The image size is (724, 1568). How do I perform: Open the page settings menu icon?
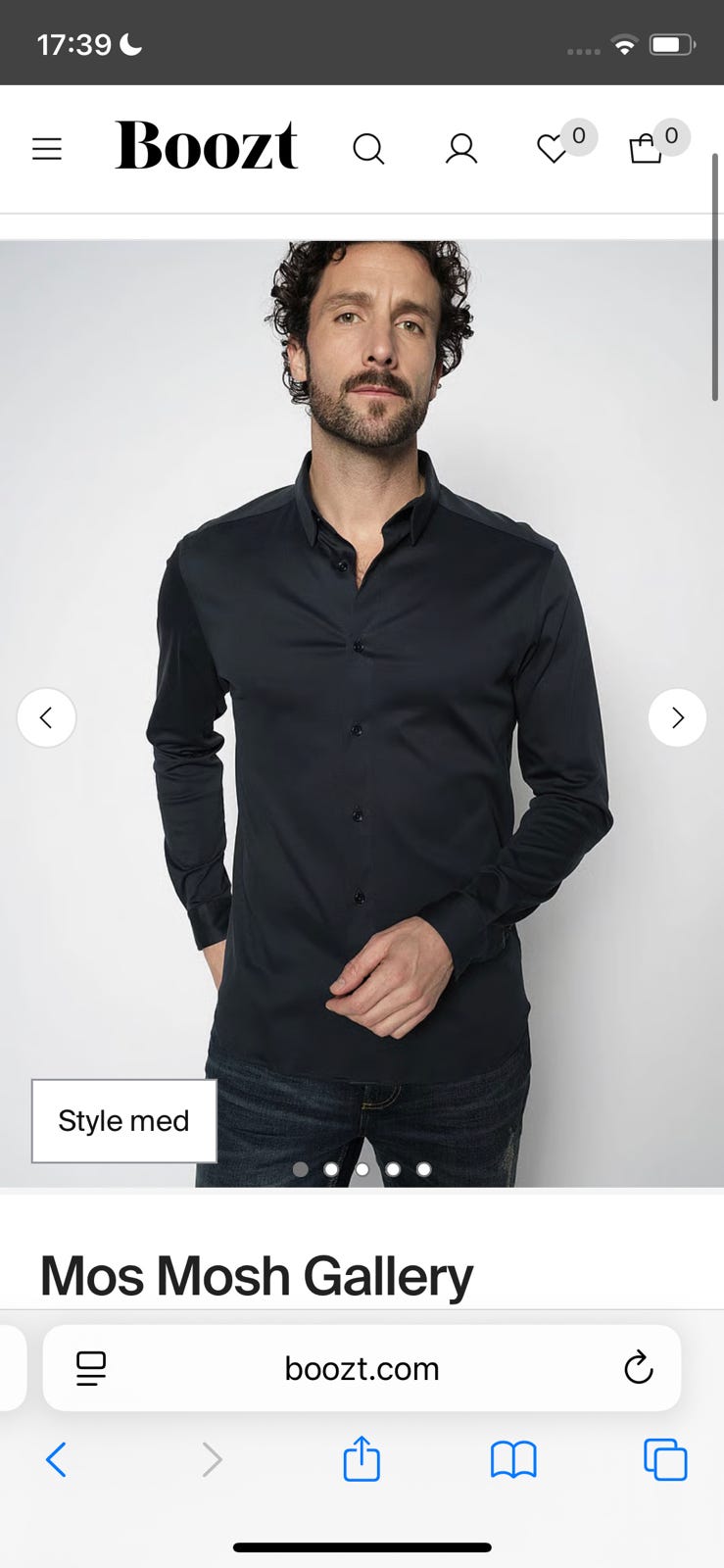coord(91,1368)
